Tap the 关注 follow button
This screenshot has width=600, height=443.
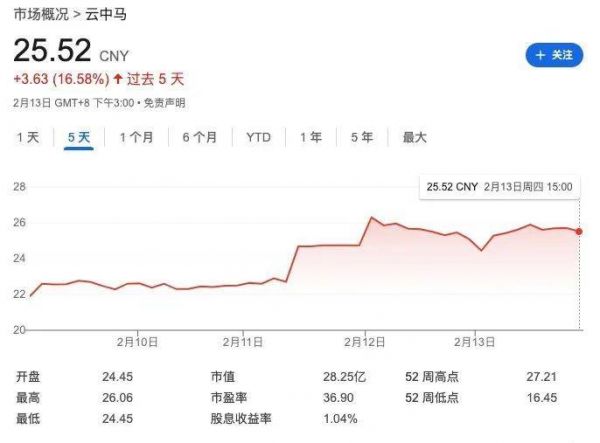coord(554,55)
